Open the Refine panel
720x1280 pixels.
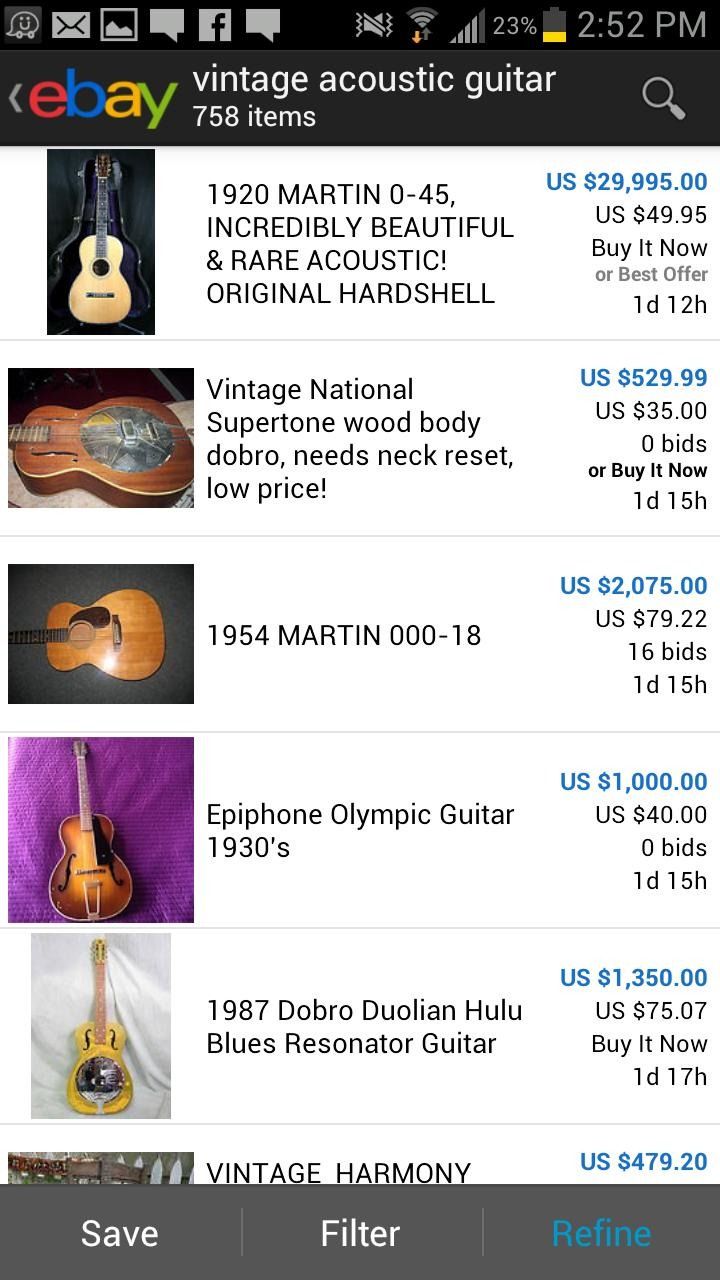[x=601, y=1233]
